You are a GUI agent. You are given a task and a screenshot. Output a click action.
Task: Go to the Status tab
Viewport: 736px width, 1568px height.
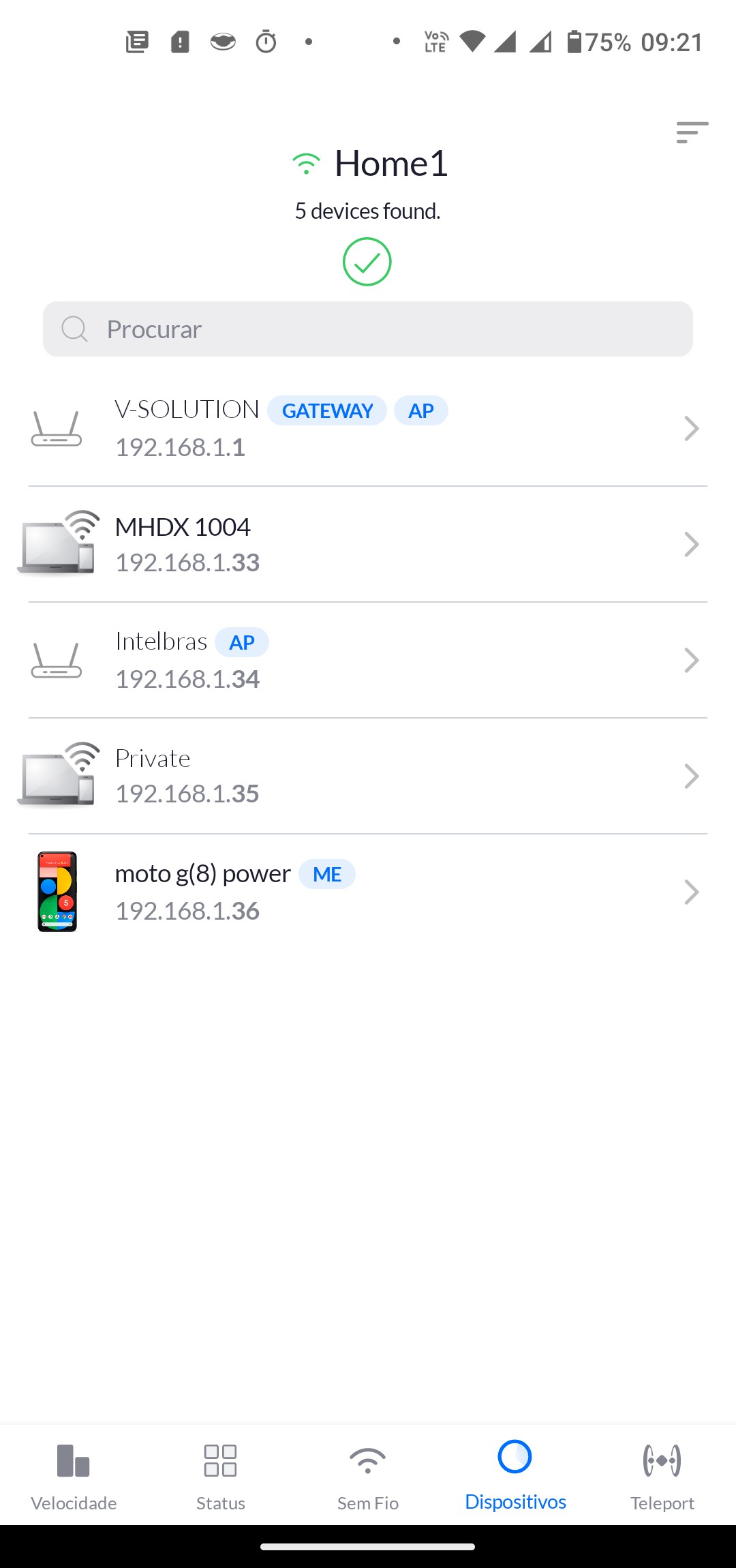point(221,1475)
